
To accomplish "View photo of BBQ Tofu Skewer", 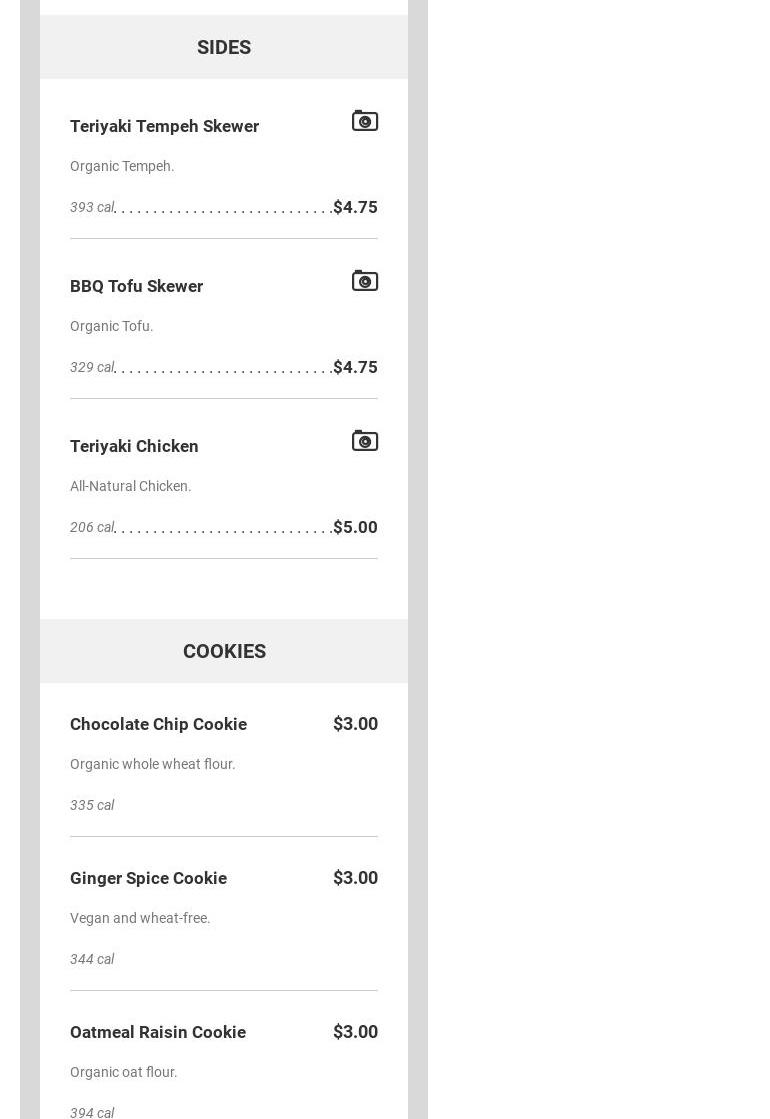I will pyautogui.click(x=365, y=281).
